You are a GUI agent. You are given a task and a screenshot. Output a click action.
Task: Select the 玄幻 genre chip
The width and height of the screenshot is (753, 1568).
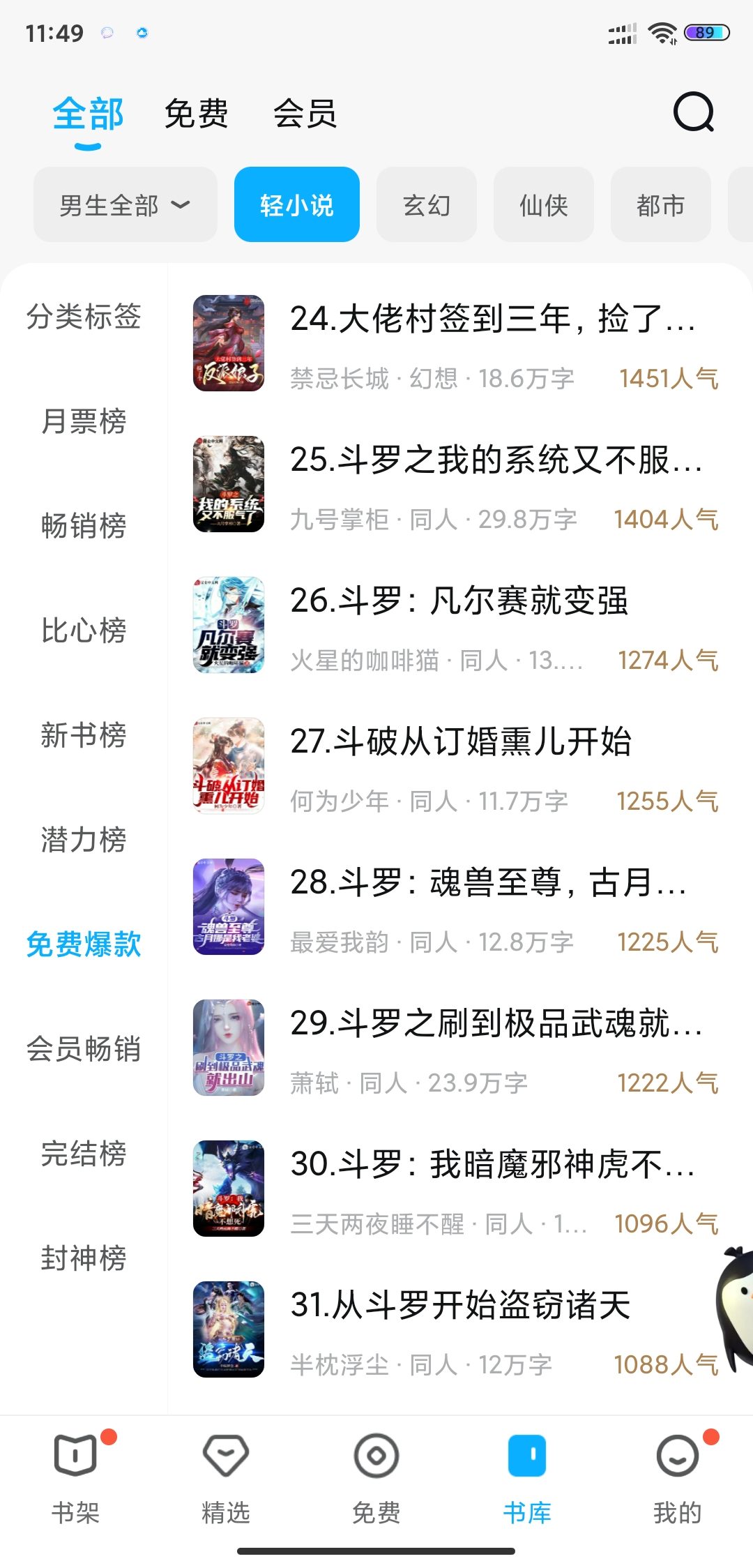click(426, 205)
